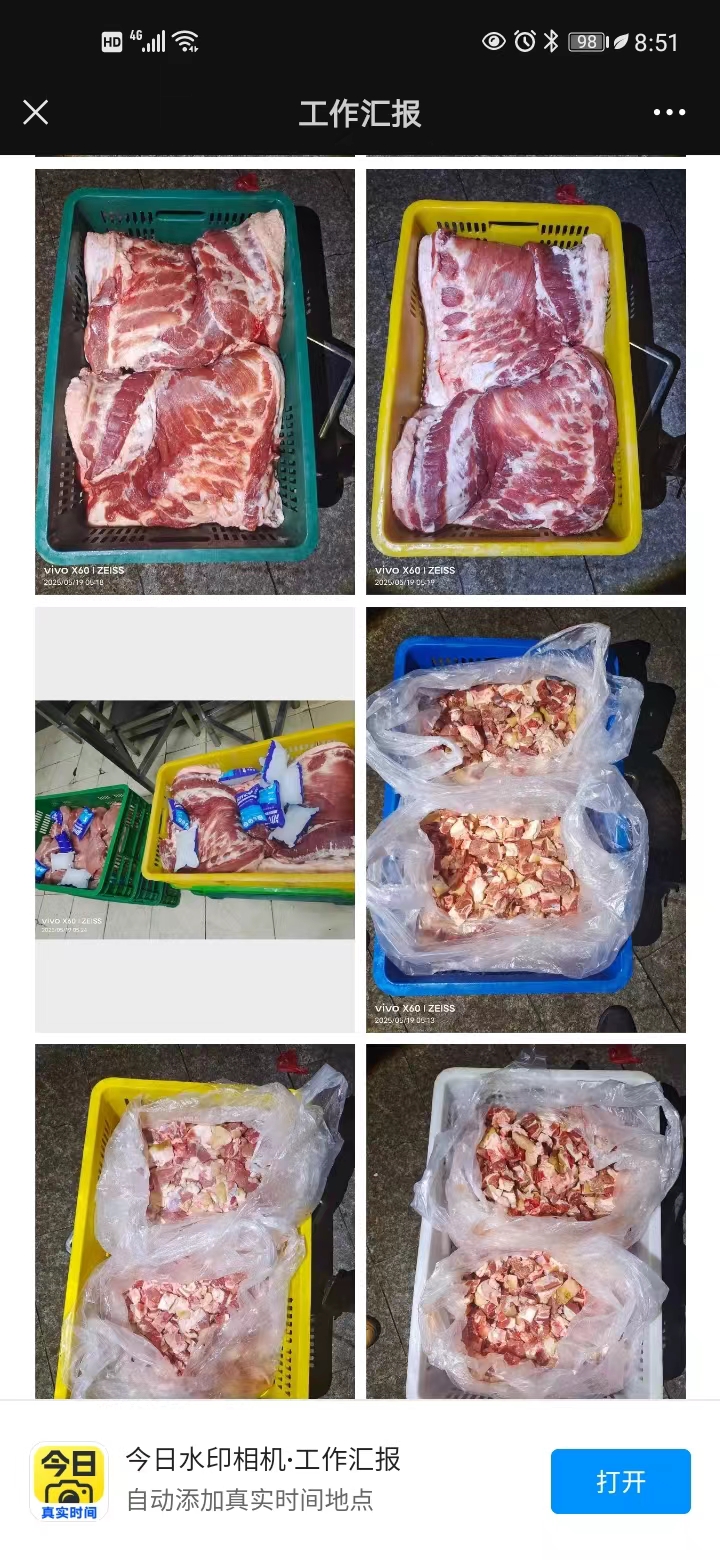Open the three-dot overflow menu
The height and width of the screenshot is (1560, 720).
(x=669, y=112)
